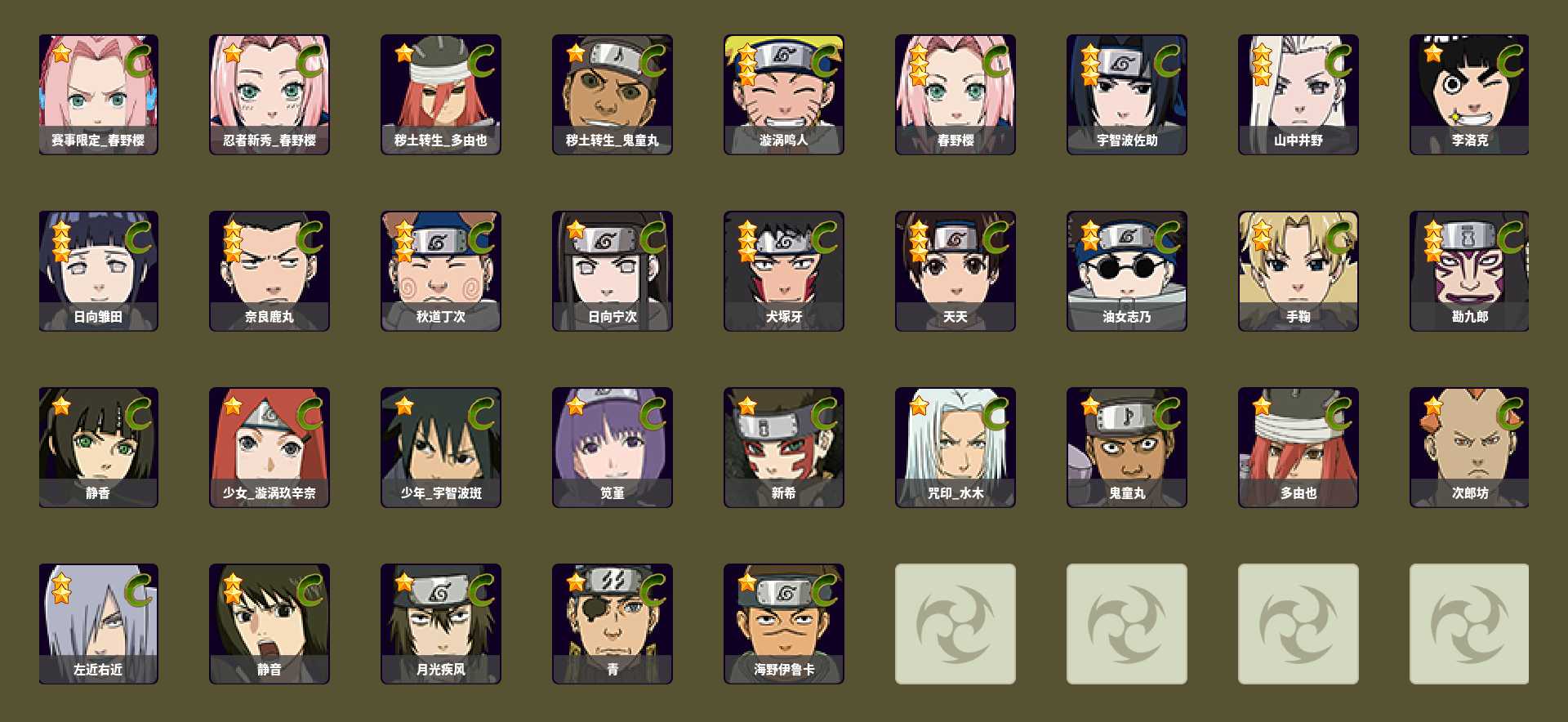Open the 山中井野 character card
Viewport: 1568px width, 722px height.
[1298, 94]
